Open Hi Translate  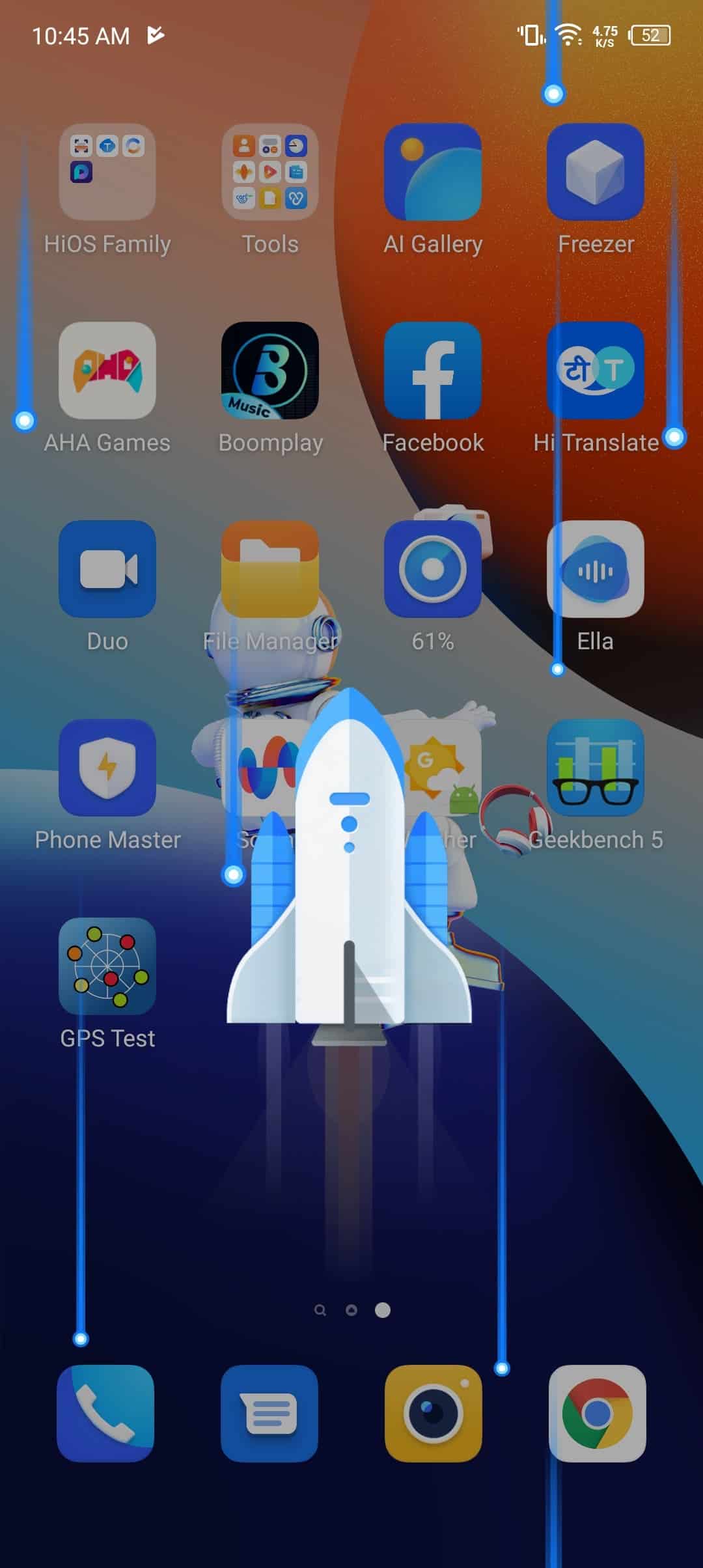pos(596,371)
